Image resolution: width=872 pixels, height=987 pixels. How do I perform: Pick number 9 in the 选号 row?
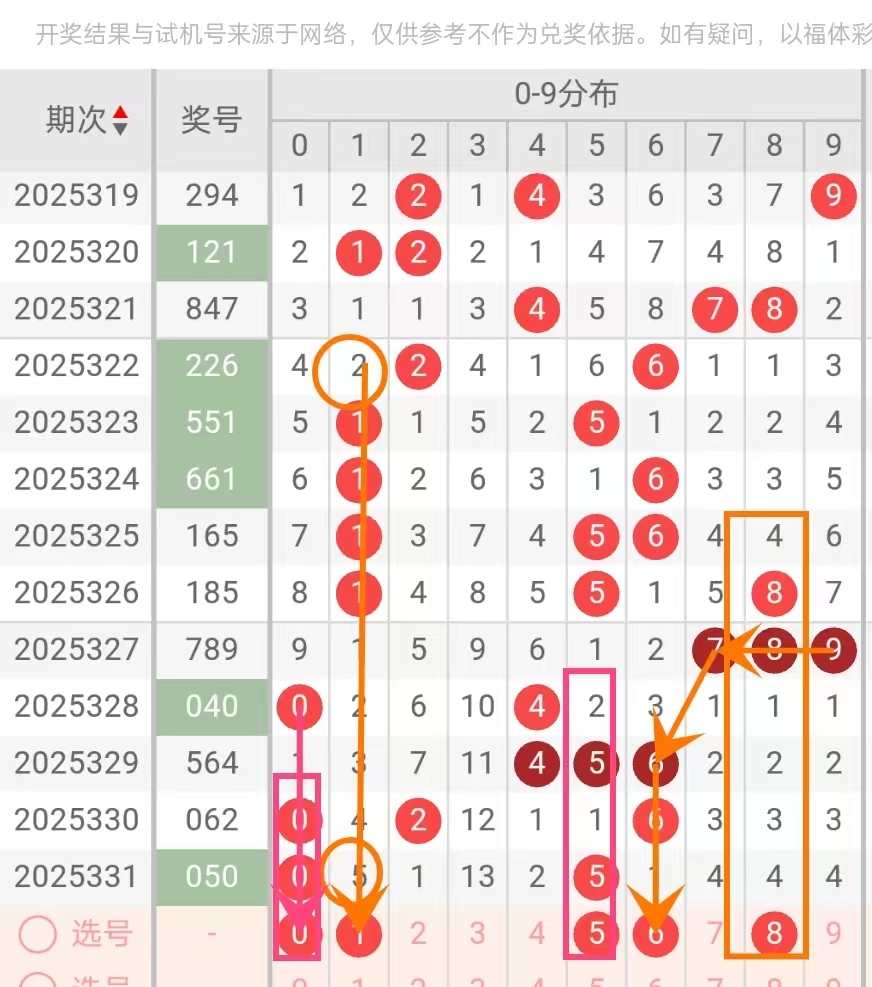point(833,934)
